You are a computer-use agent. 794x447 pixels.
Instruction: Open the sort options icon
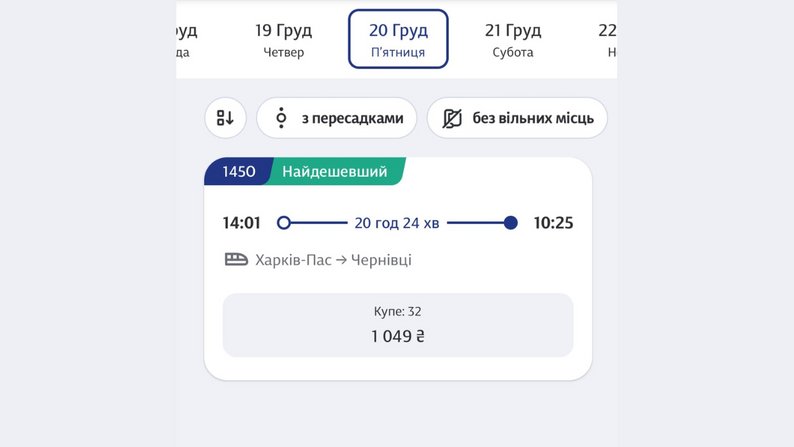click(x=225, y=118)
